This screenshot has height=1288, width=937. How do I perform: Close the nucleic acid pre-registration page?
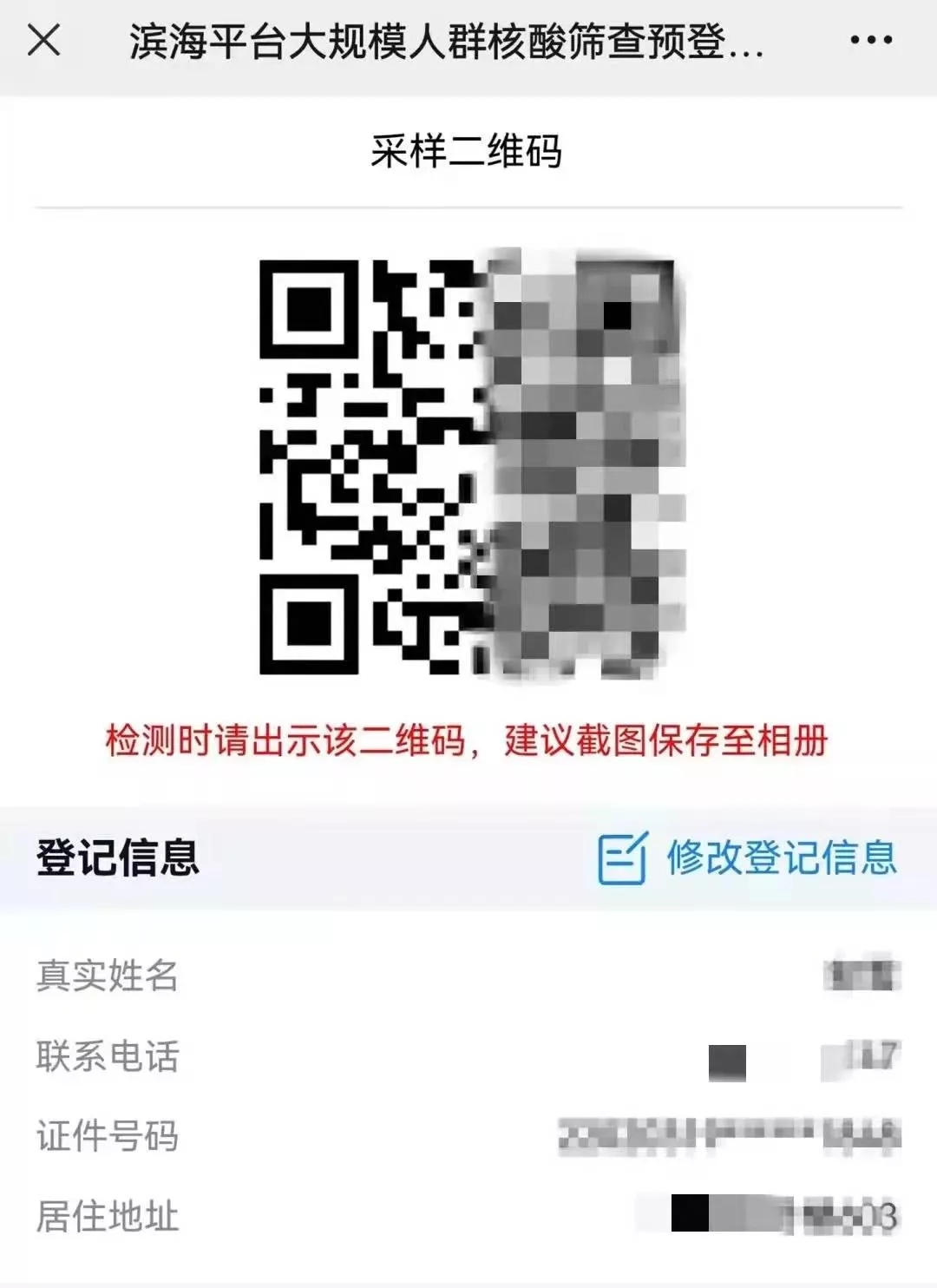coord(44,40)
